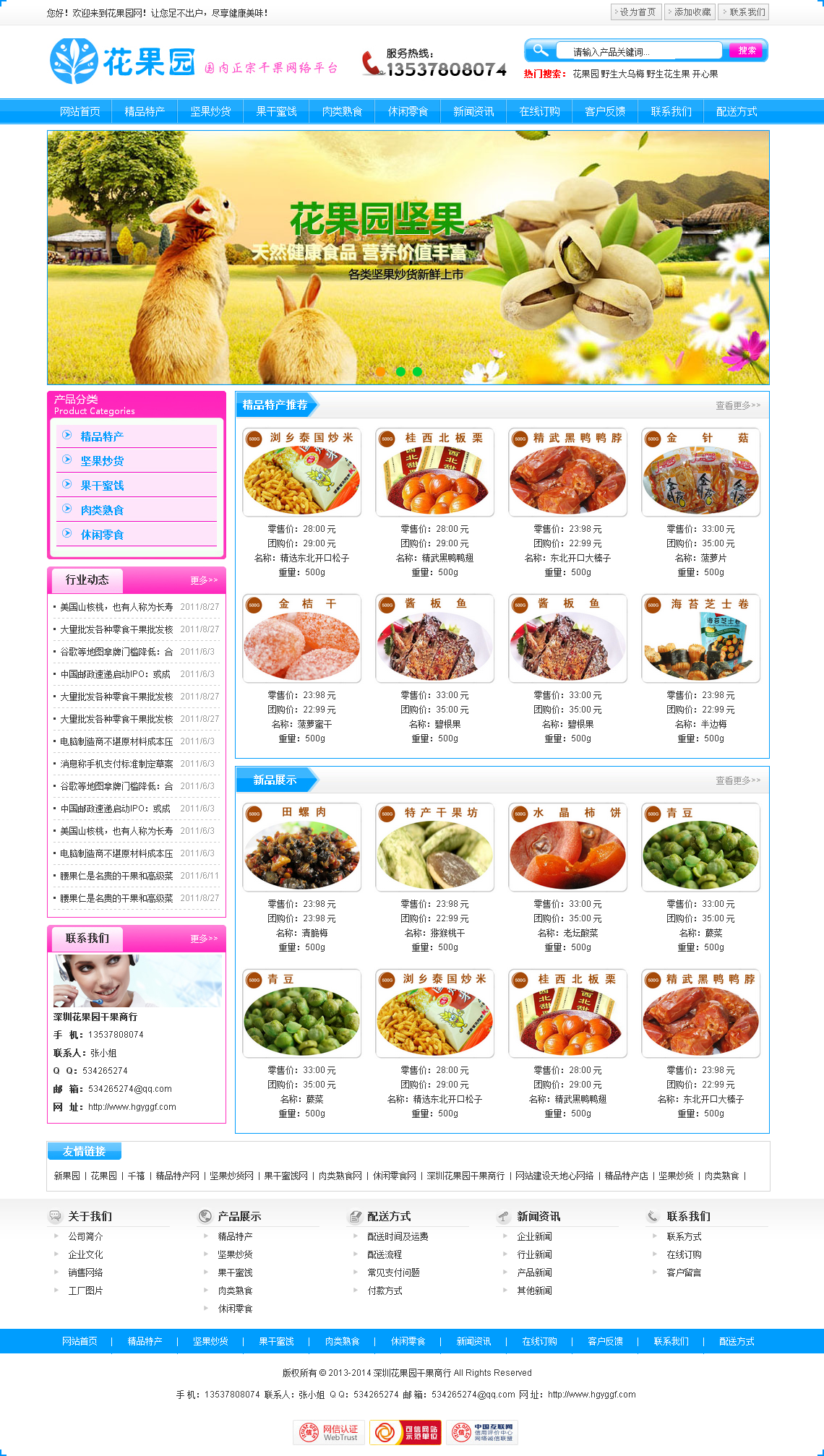View 查看更多 for 精品特产推荐
The width and height of the screenshot is (824, 1456).
pos(737,405)
